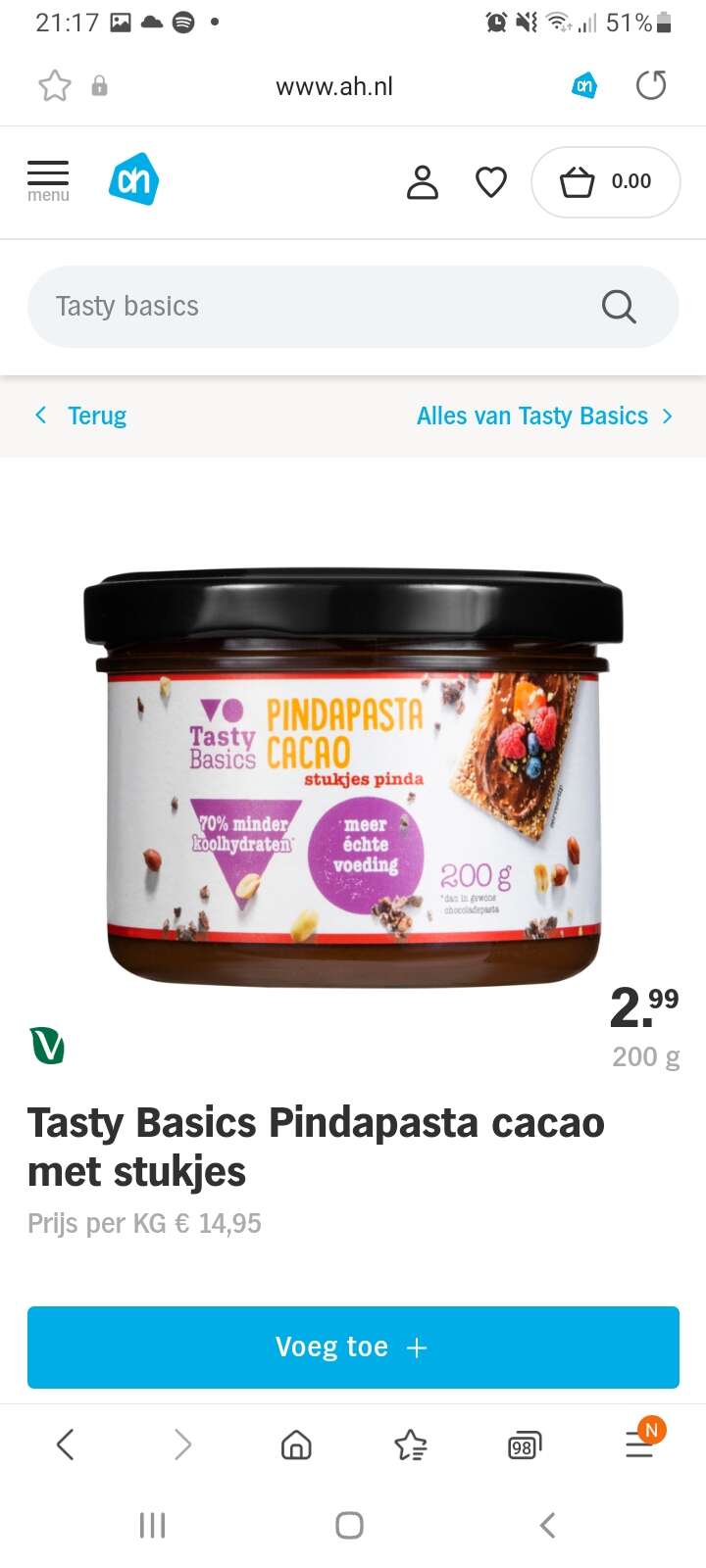The height and width of the screenshot is (1568, 706).
Task: Tap the system home button
Action: [x=350, y=1525]
